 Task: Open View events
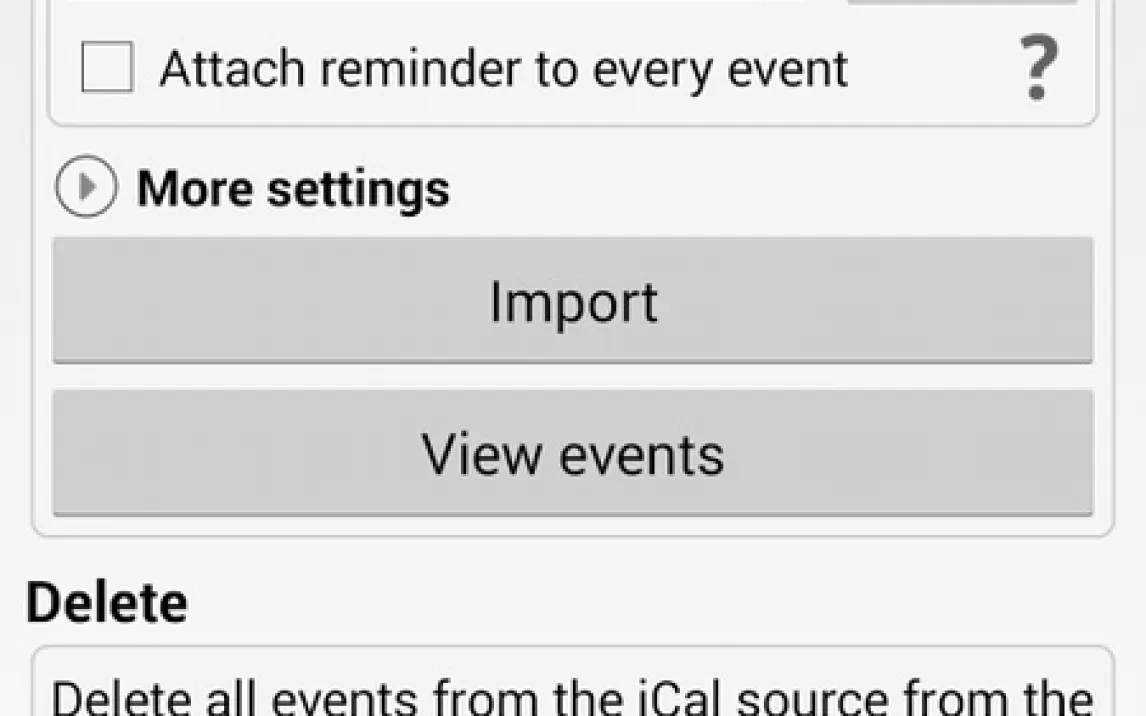pos(572,453)
